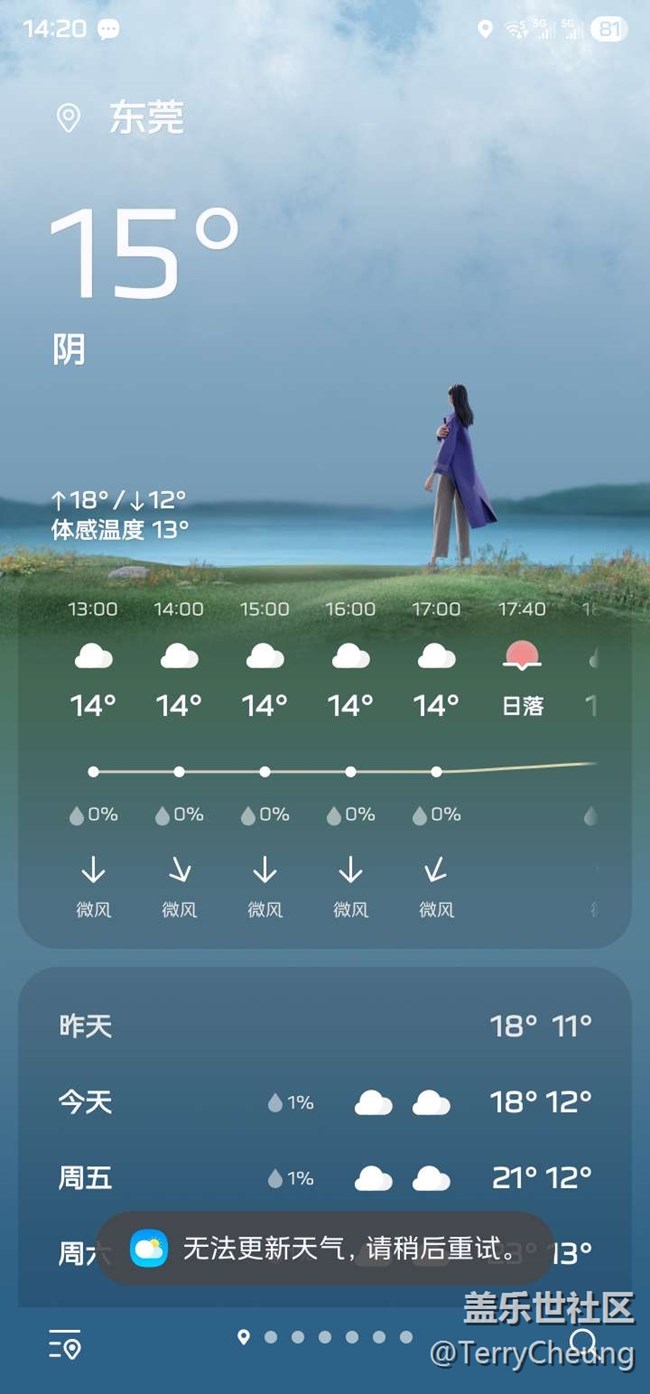Image resolution: width=650 pixels, height=1394 pixels.
Task: Open the 昨天 weather row
Action: [x=324, y=1026]
